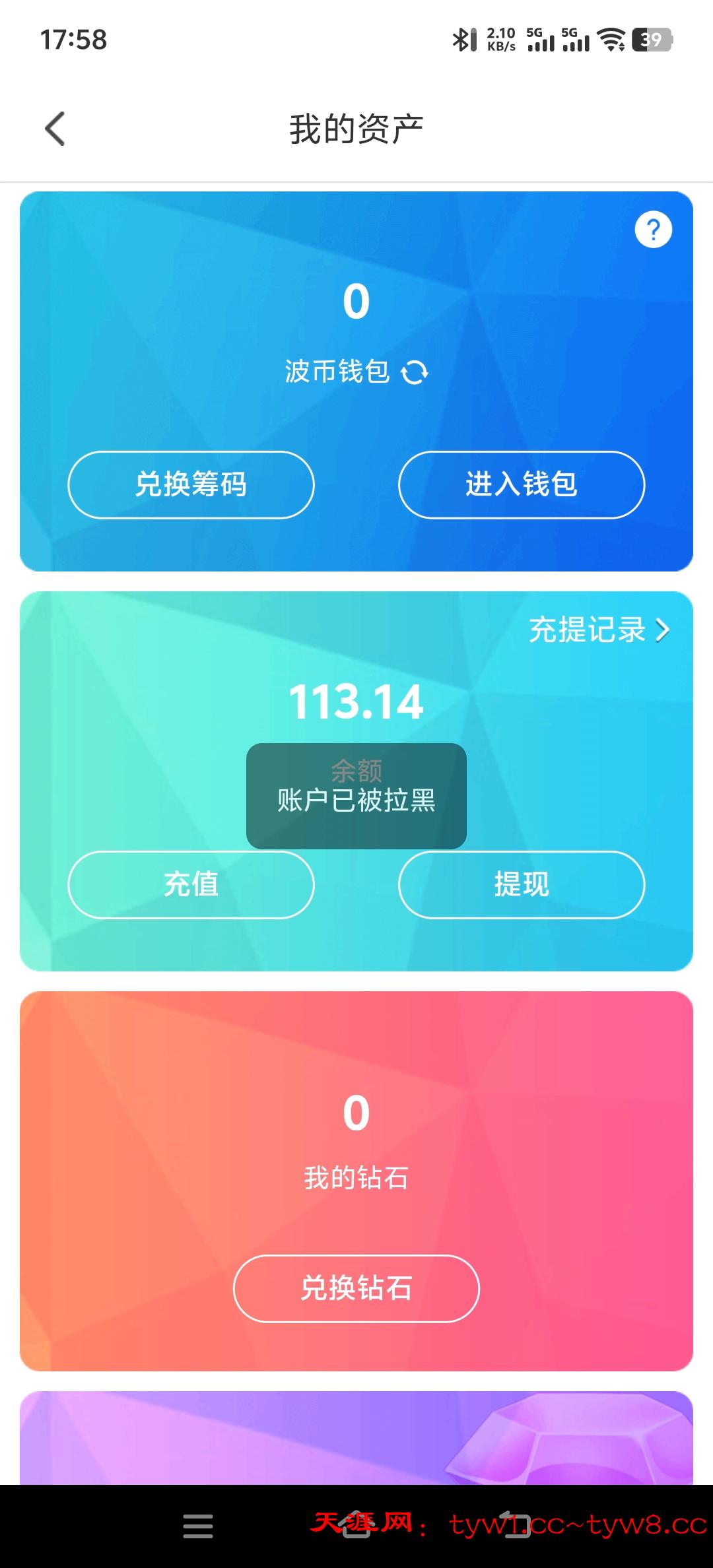713x1568 pixels.
Task: View 充提记录 history
Action: click(x=598, y=630)
